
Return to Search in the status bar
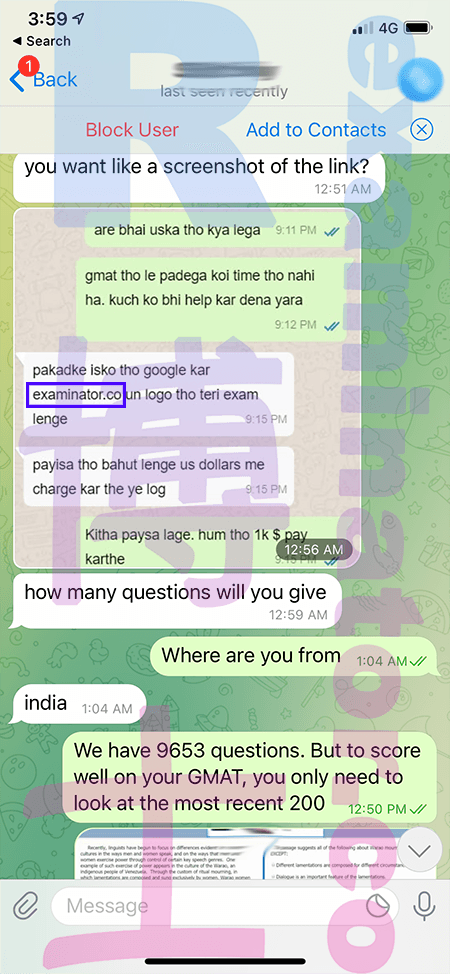tap(41, 41)
